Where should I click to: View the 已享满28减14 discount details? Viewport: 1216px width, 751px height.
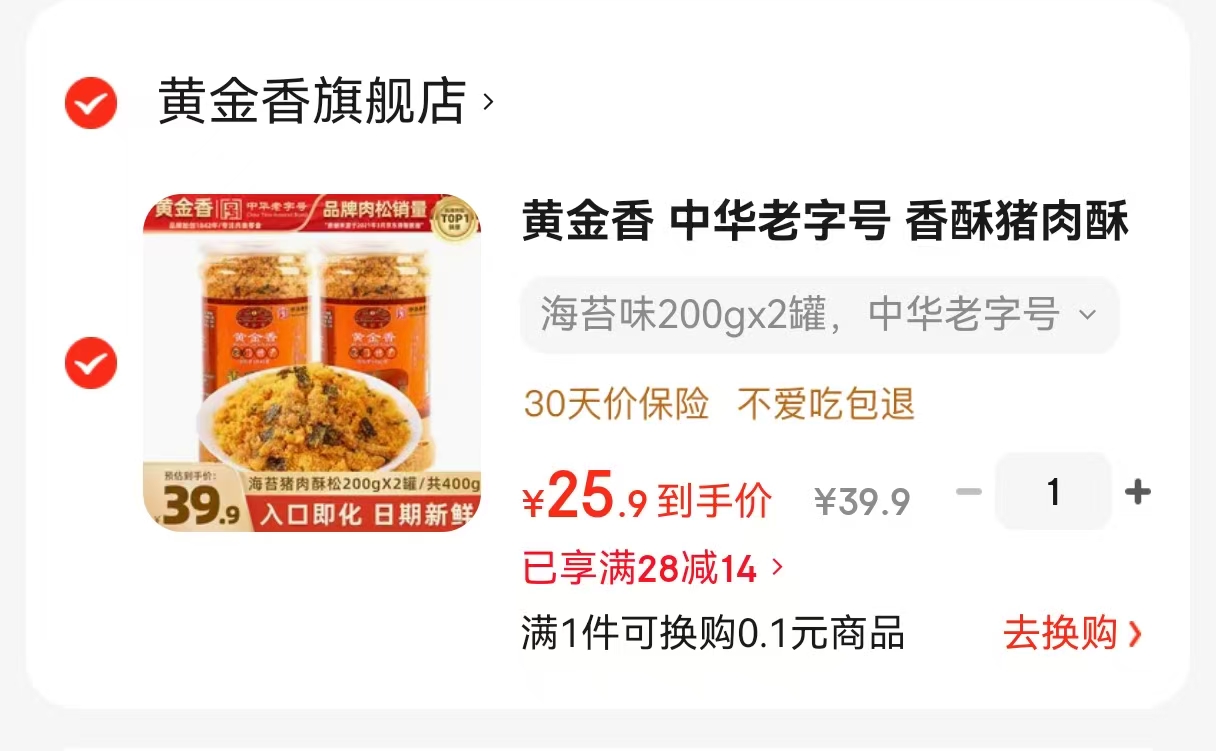652,569
